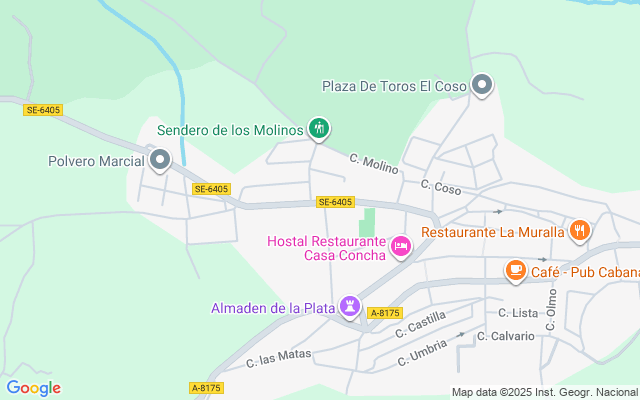The height and width of the screenshot is (400, 640).
Task: Open Hostal Restaurante Casa Concha marker
Action: [x=401, y=245]
